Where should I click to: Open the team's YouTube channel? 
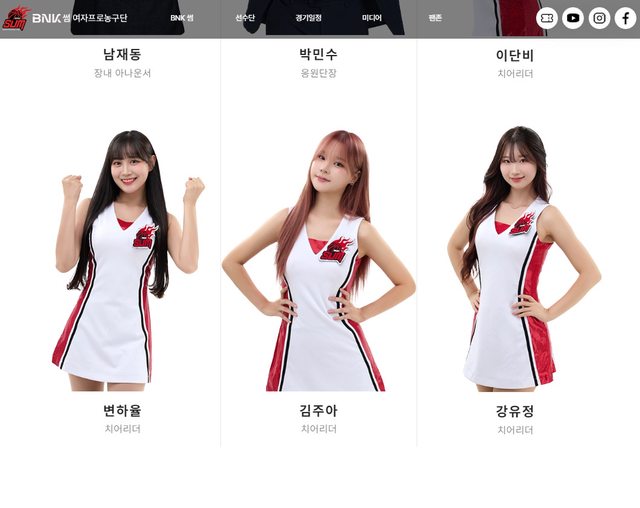tap(573, 18)
